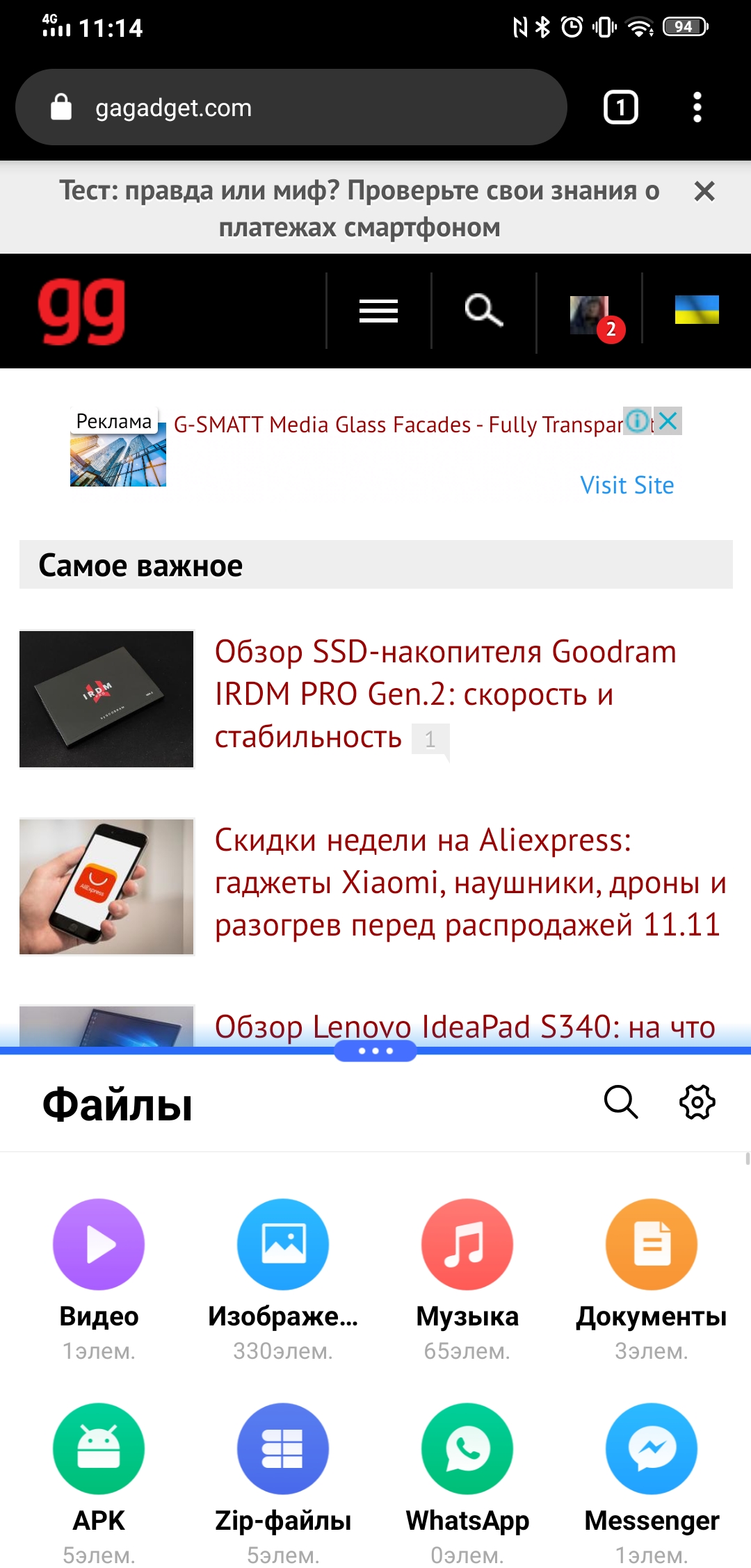Dismiss the payment test banner
Image resolution: width=751 pixels, height=1568 pixels.
[x=704, y=191]
